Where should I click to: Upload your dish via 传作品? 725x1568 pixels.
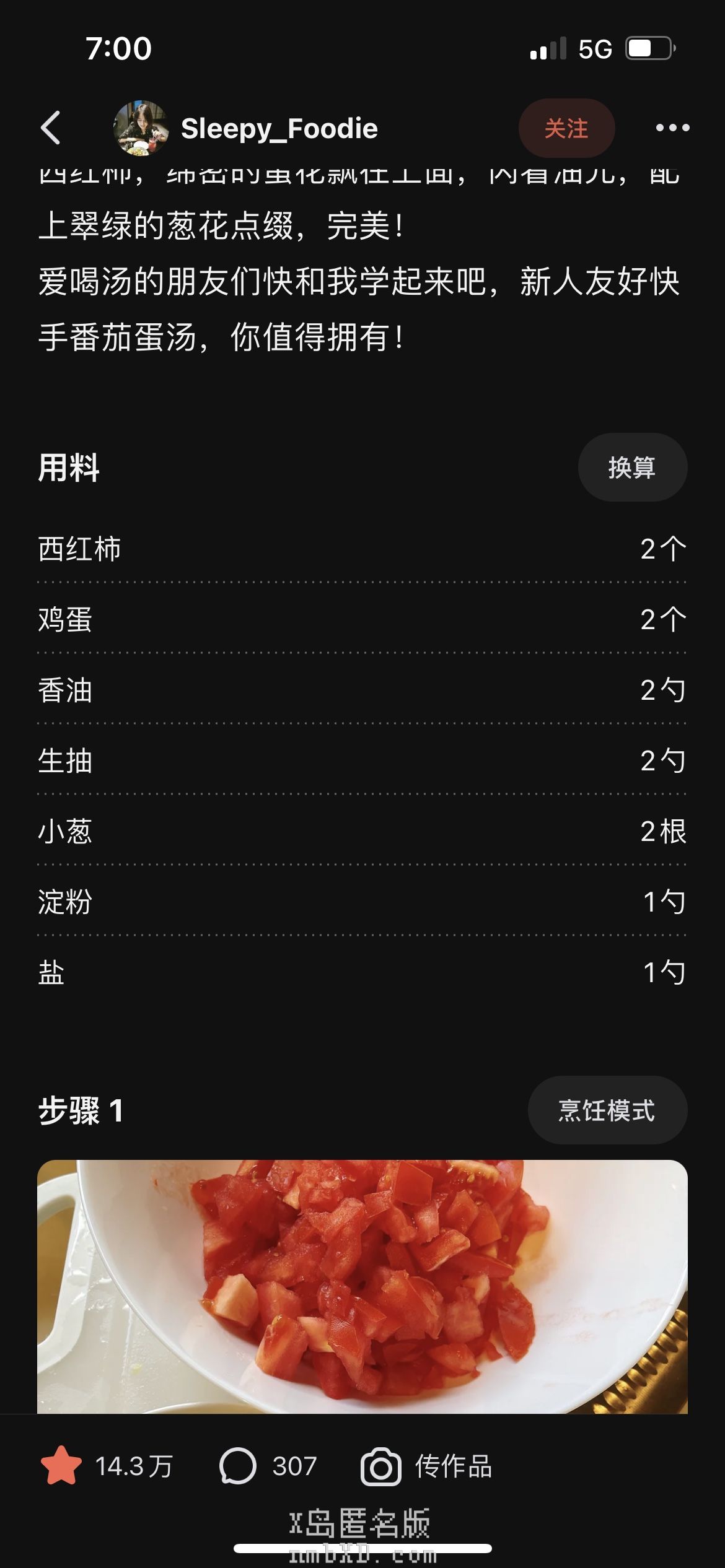pyautogui.click(x=426, y=1466)
